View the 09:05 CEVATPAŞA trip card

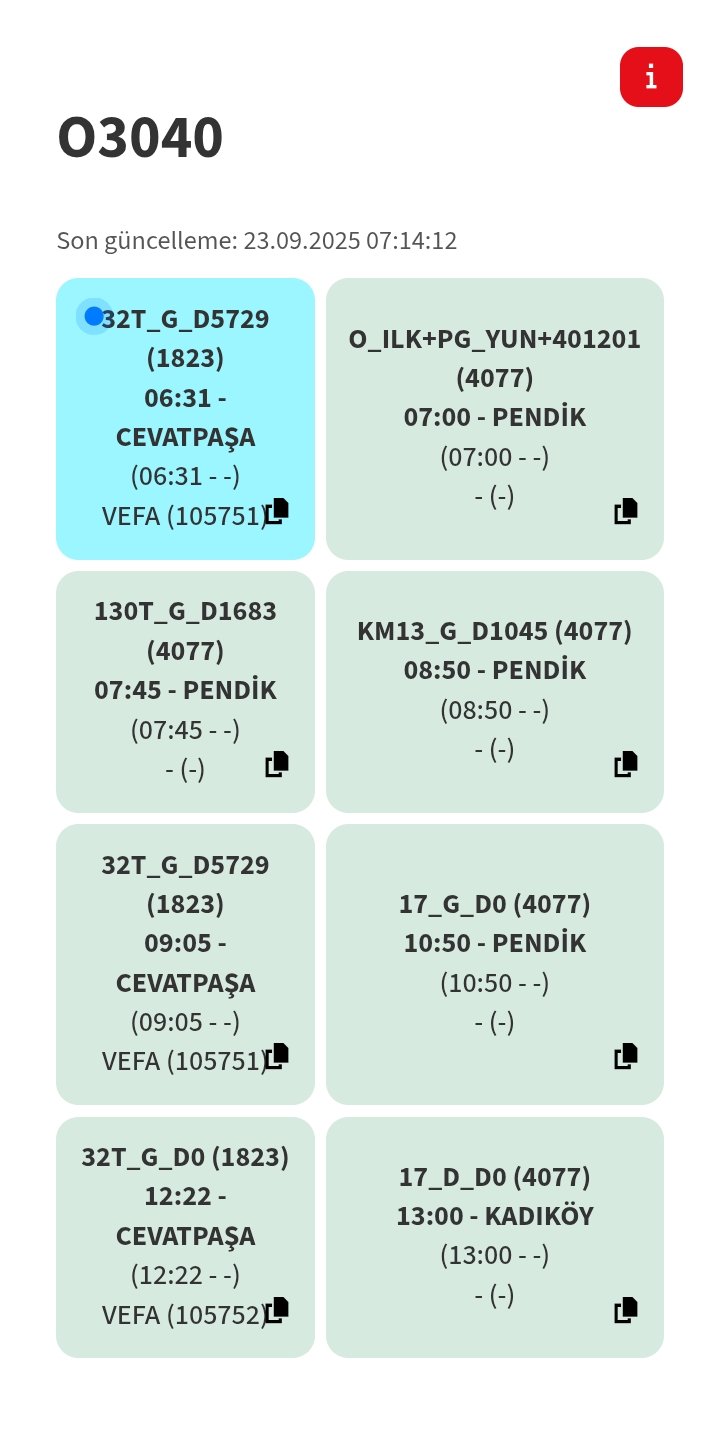coord(185,964)
